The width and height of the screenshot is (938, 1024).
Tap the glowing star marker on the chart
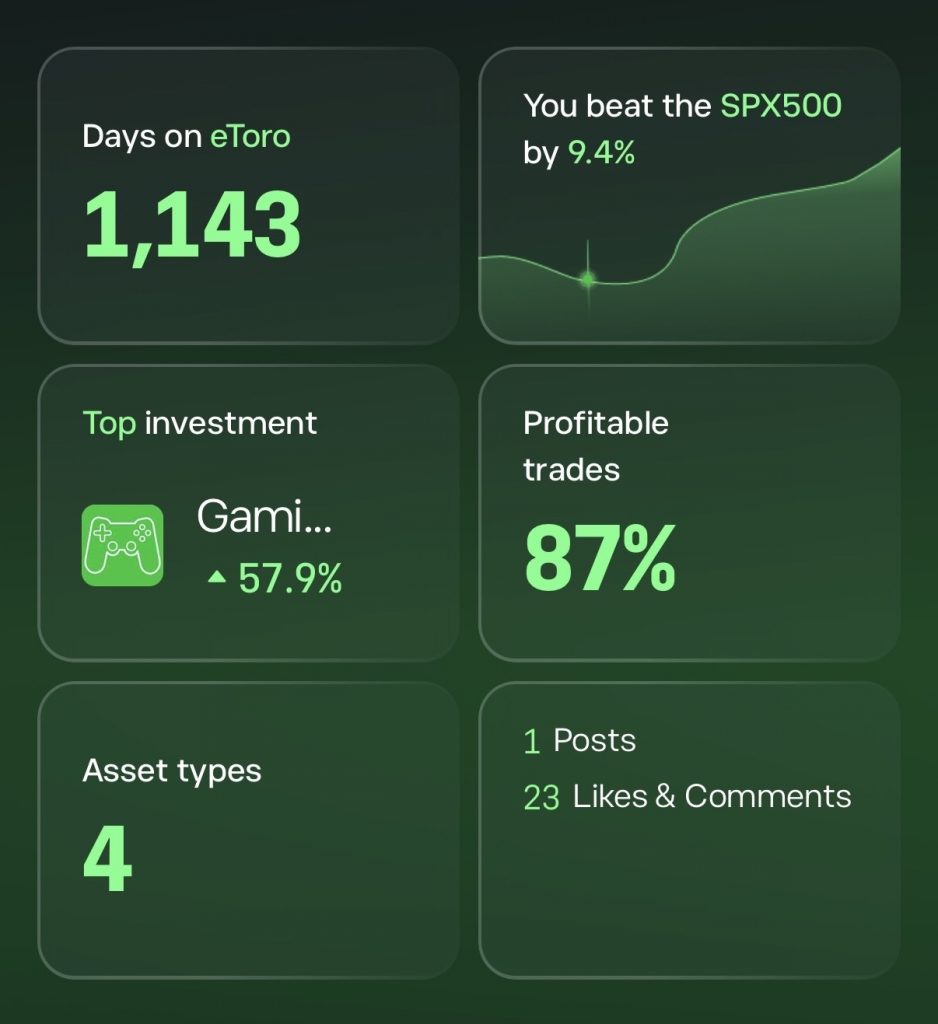click(x=588, y=281)
